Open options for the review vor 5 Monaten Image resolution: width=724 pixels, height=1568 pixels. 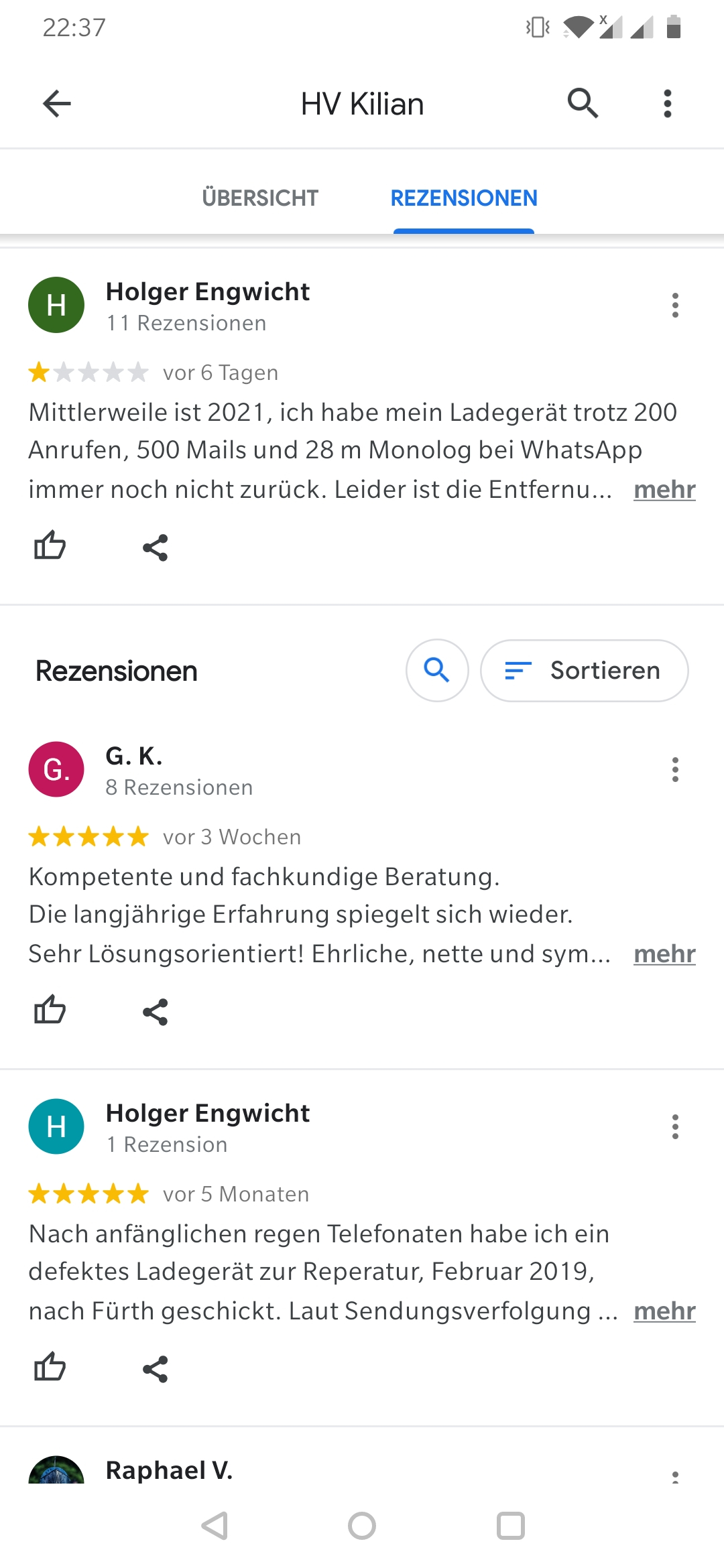(x=675, y=1127)
